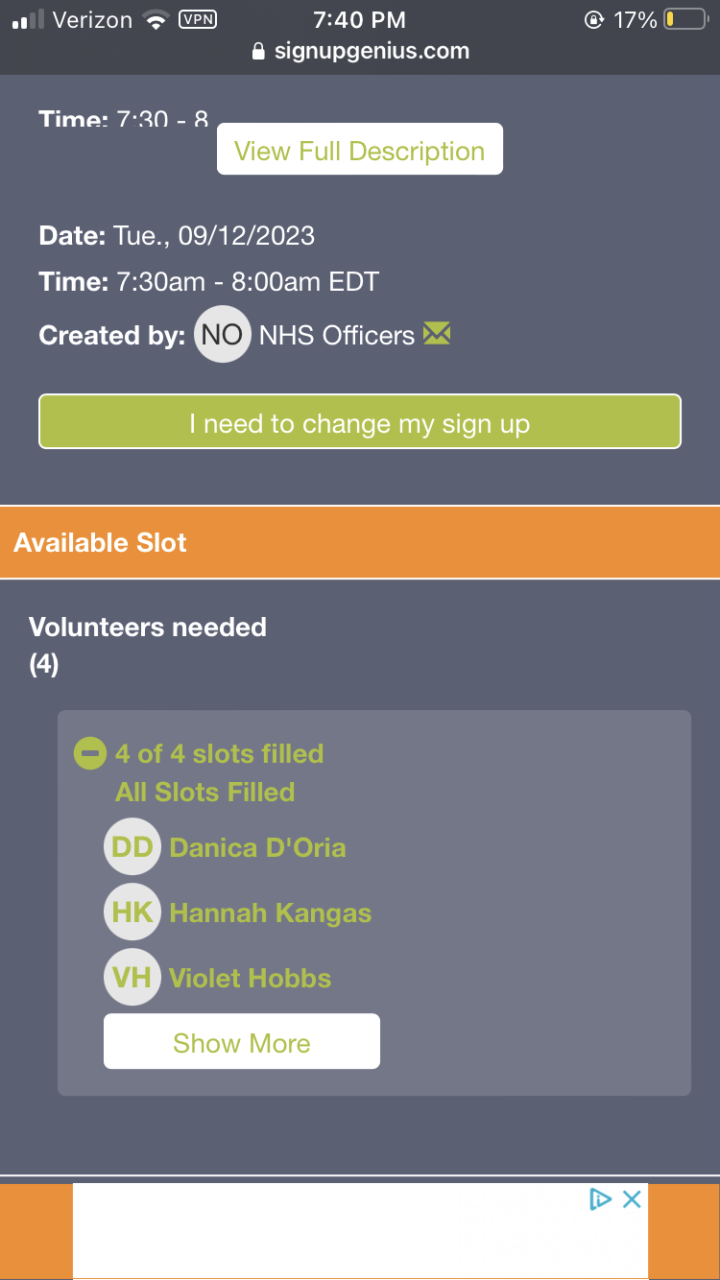Screen dimensions: 720x1280
Task: Email NHS Officers via envelope icon
Action: click(x=436, y=334)
